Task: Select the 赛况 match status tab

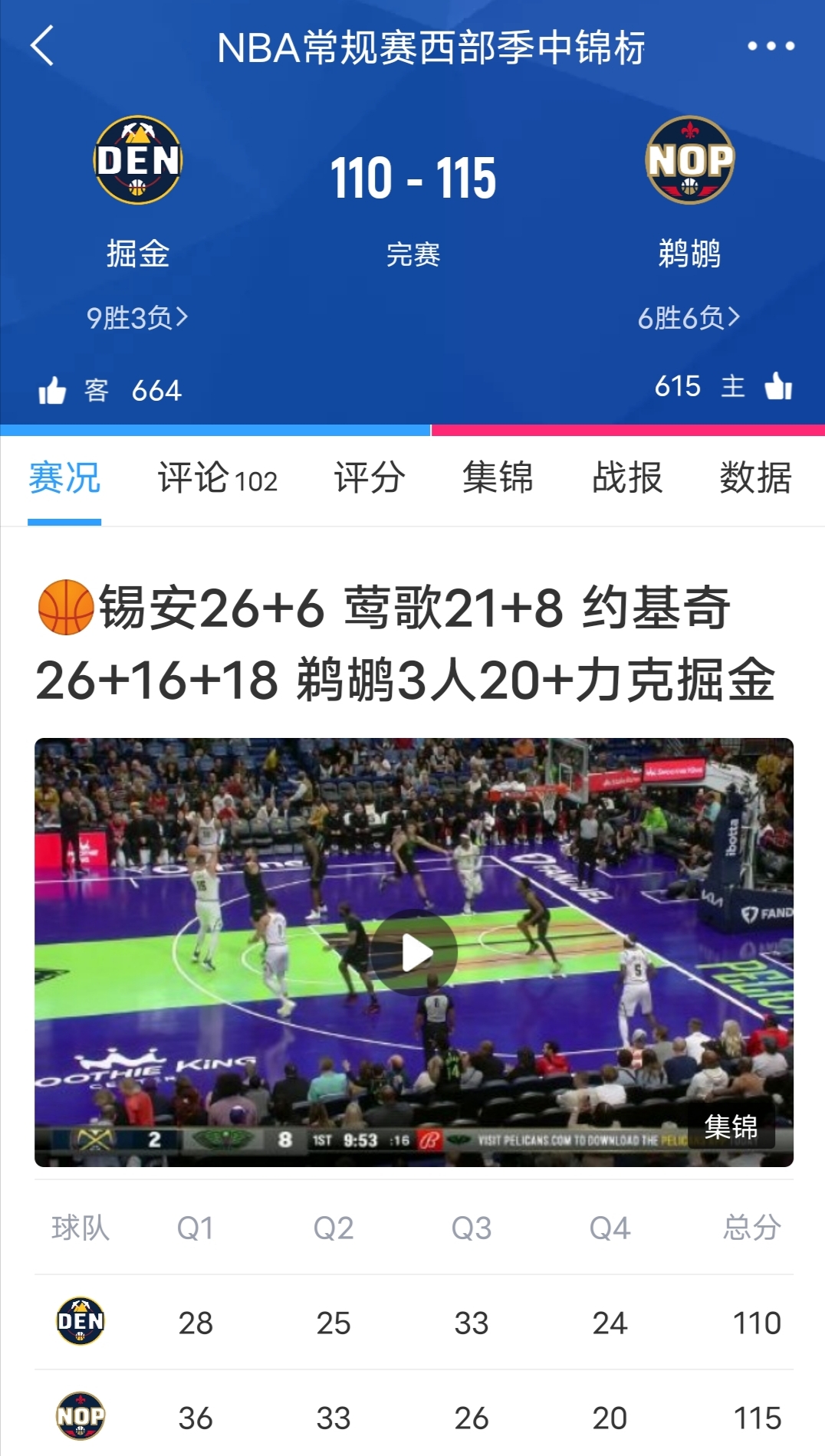Action: 64,478
